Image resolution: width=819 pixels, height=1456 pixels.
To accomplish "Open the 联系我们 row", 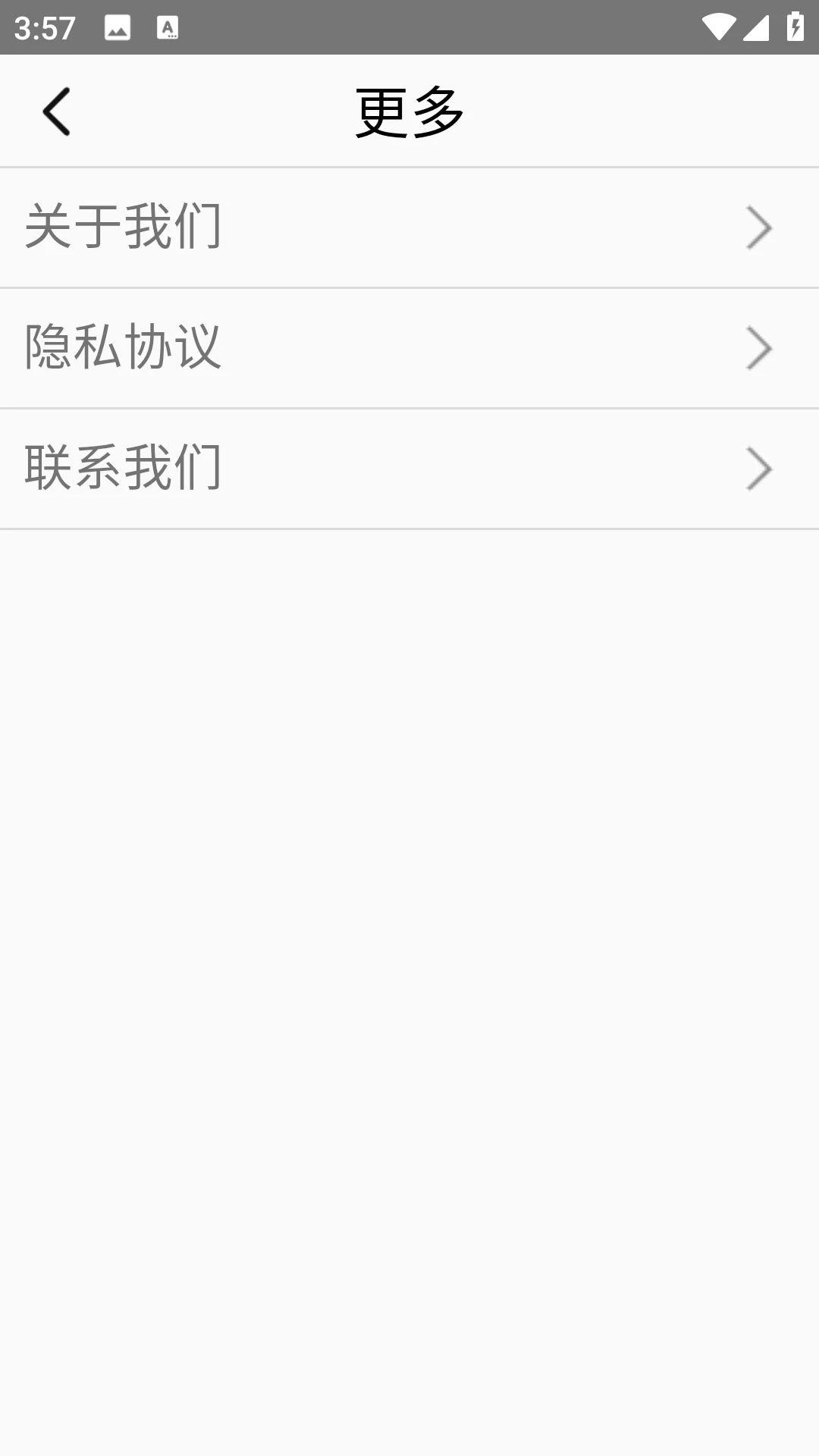I will tap(409, 469).
